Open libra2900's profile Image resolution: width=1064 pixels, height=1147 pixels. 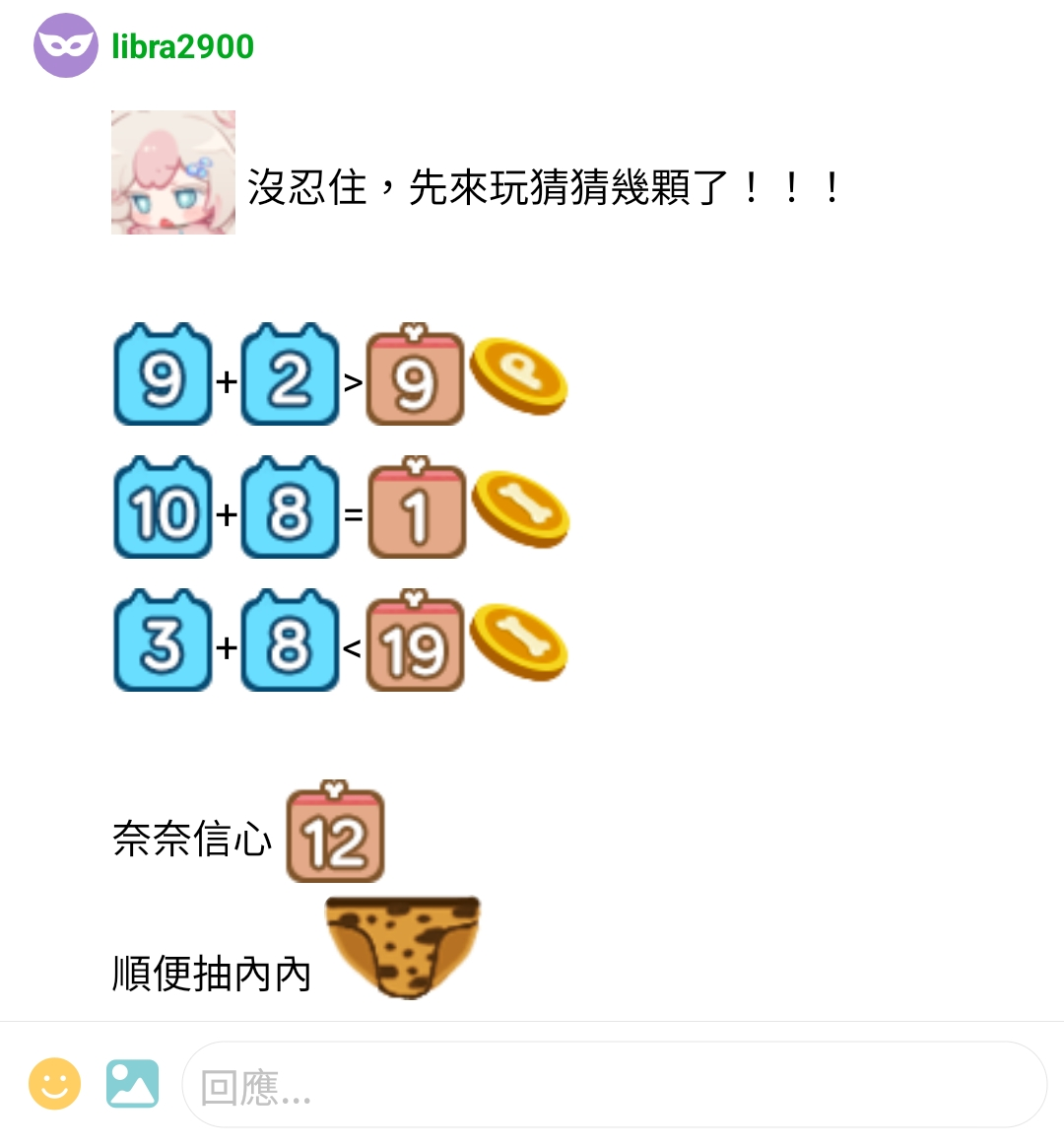183,46
